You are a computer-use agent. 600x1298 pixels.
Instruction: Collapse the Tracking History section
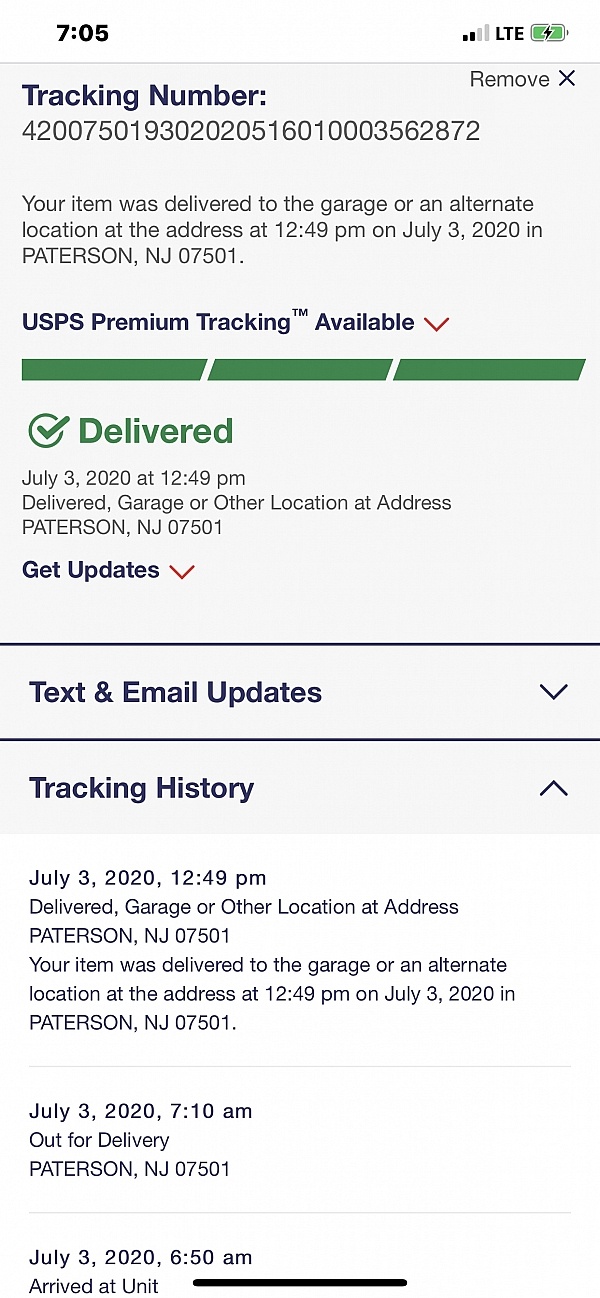click(x=300, y=788)
